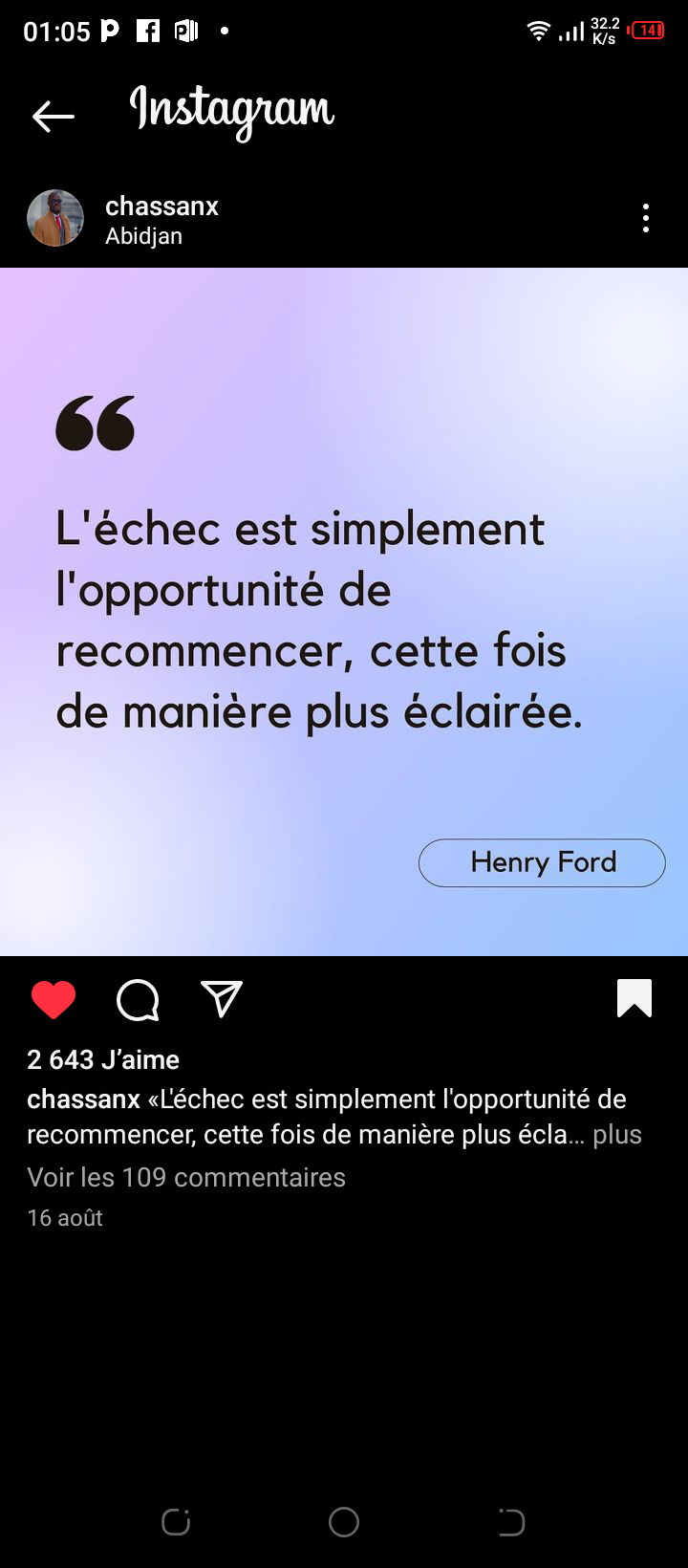Unlike the post with the red heart
The width and height of the screenshot is (688, 1568).
point(54,999)
